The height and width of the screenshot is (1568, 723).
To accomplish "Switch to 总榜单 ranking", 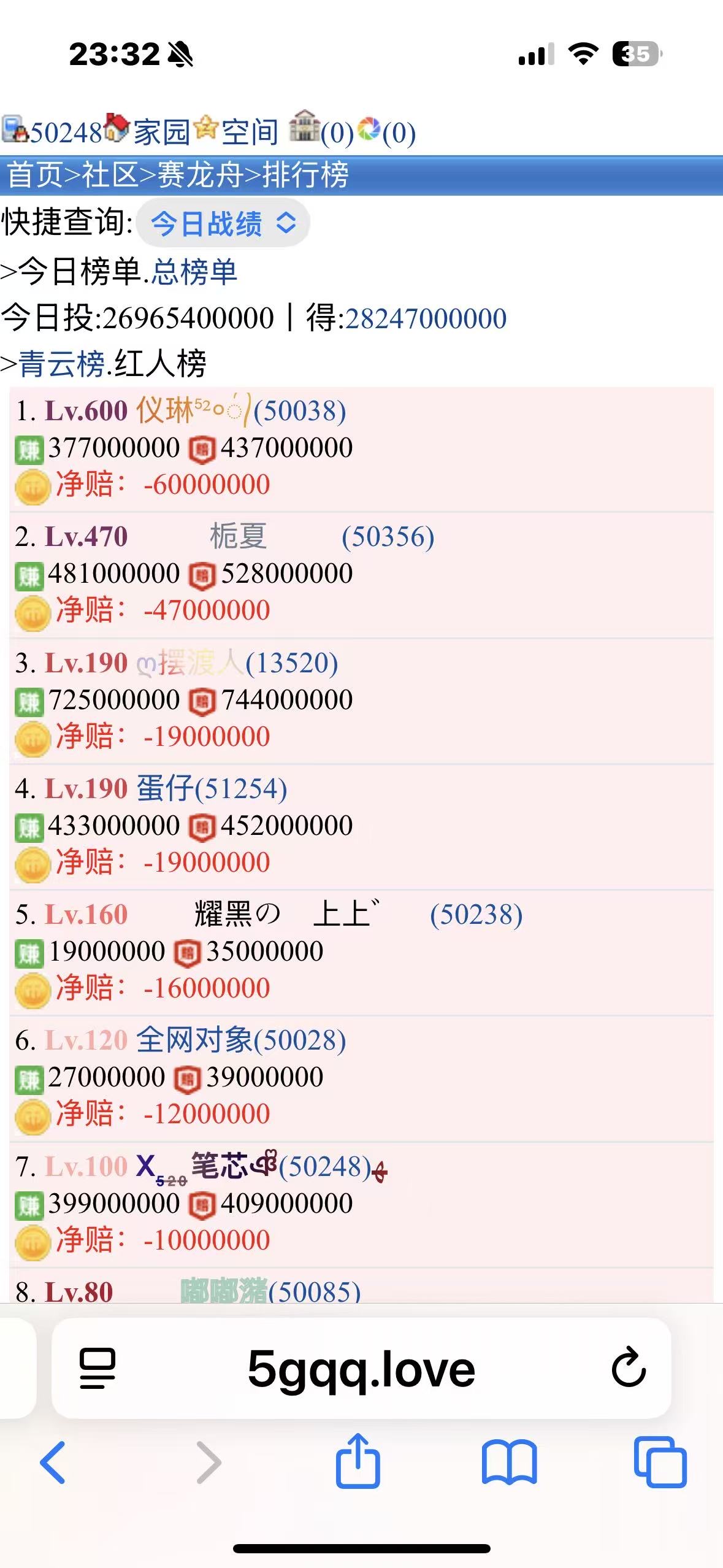I will click(x=194, y=272).
